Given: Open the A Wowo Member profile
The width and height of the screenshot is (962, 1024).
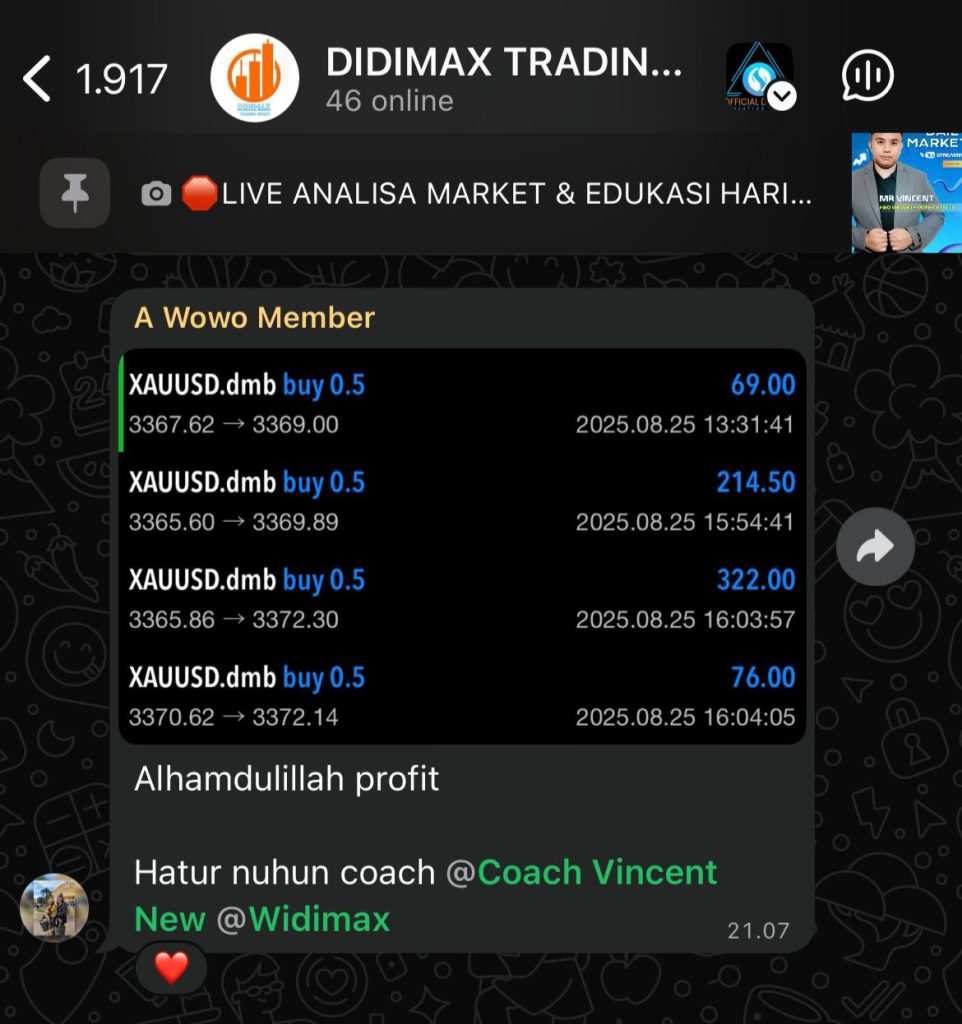Looking at the screenshot, I should pyautogui.click(x=255, y=318).
